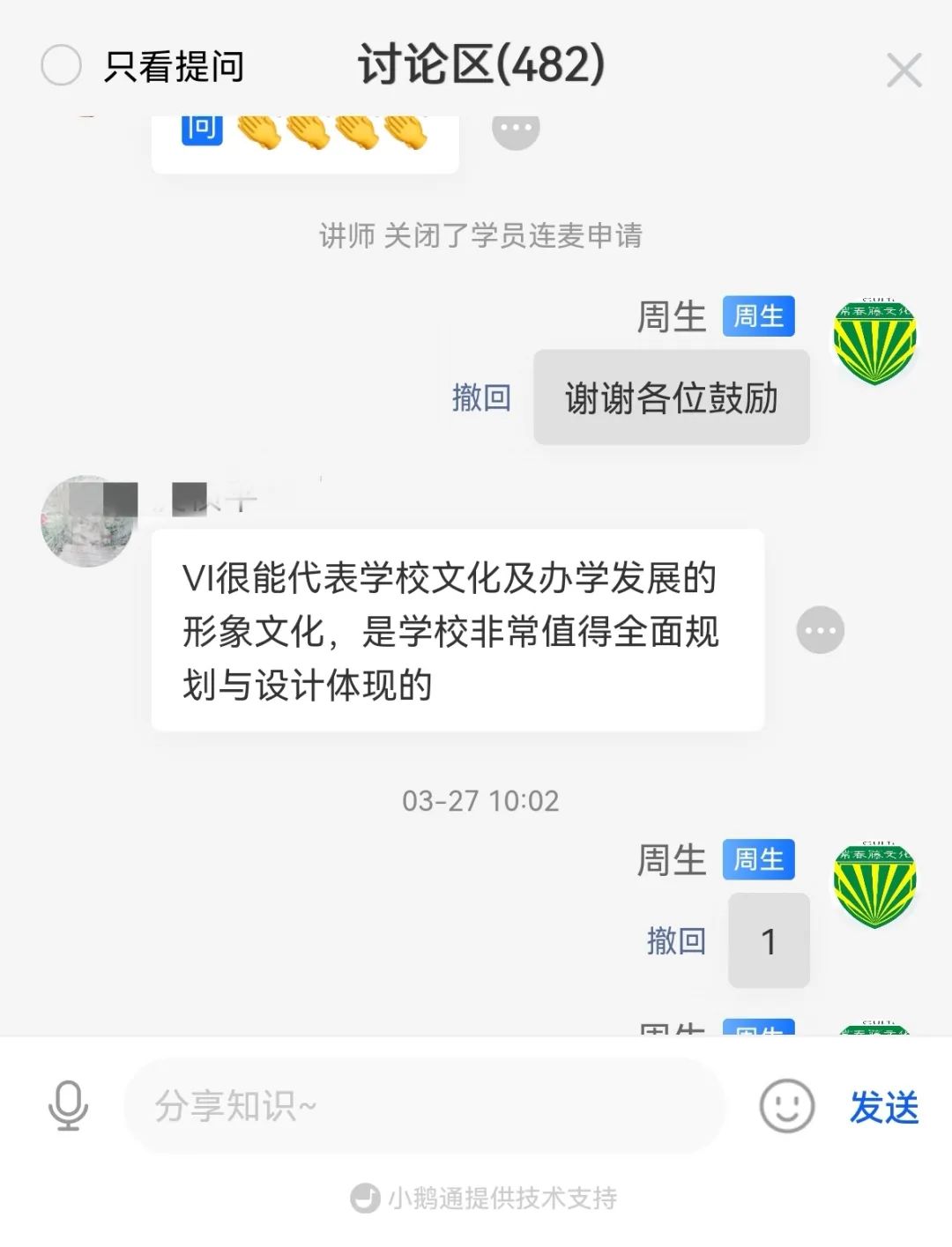Click the blurred avatar of the VI commenter
The width and height of the screenshot is (952, 1247).
(86, 519)
